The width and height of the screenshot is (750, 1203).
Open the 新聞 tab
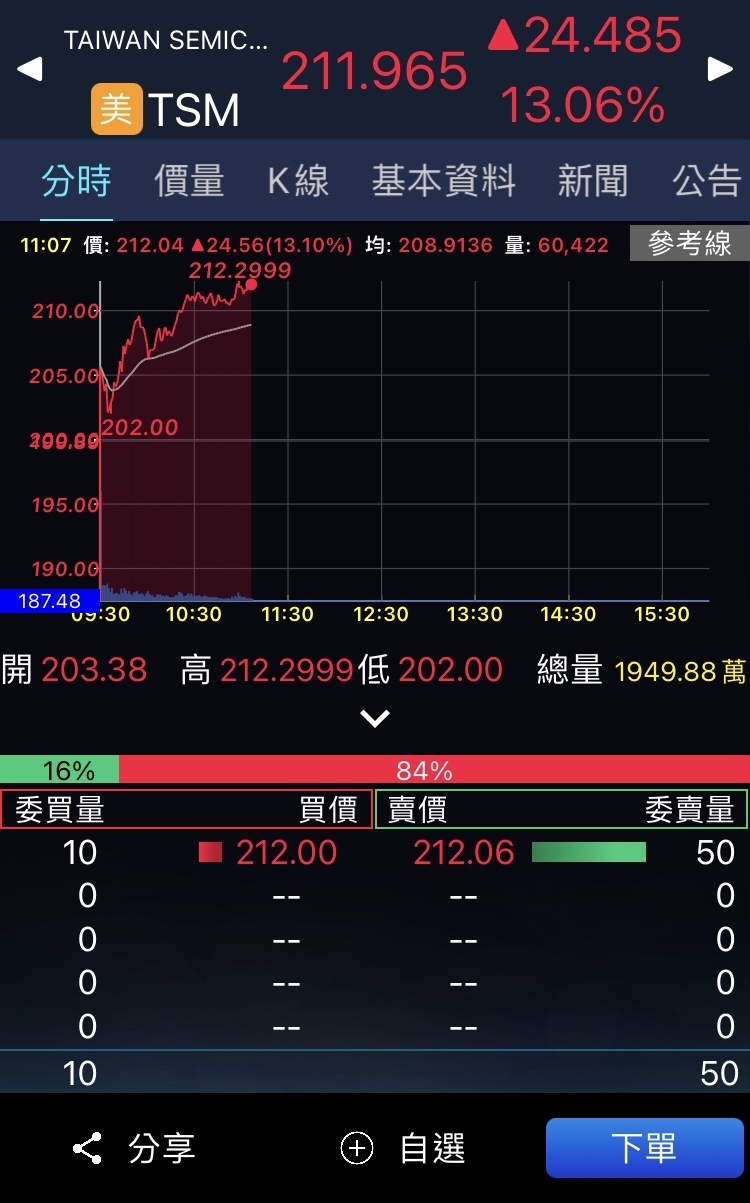[x=592, y=181]
